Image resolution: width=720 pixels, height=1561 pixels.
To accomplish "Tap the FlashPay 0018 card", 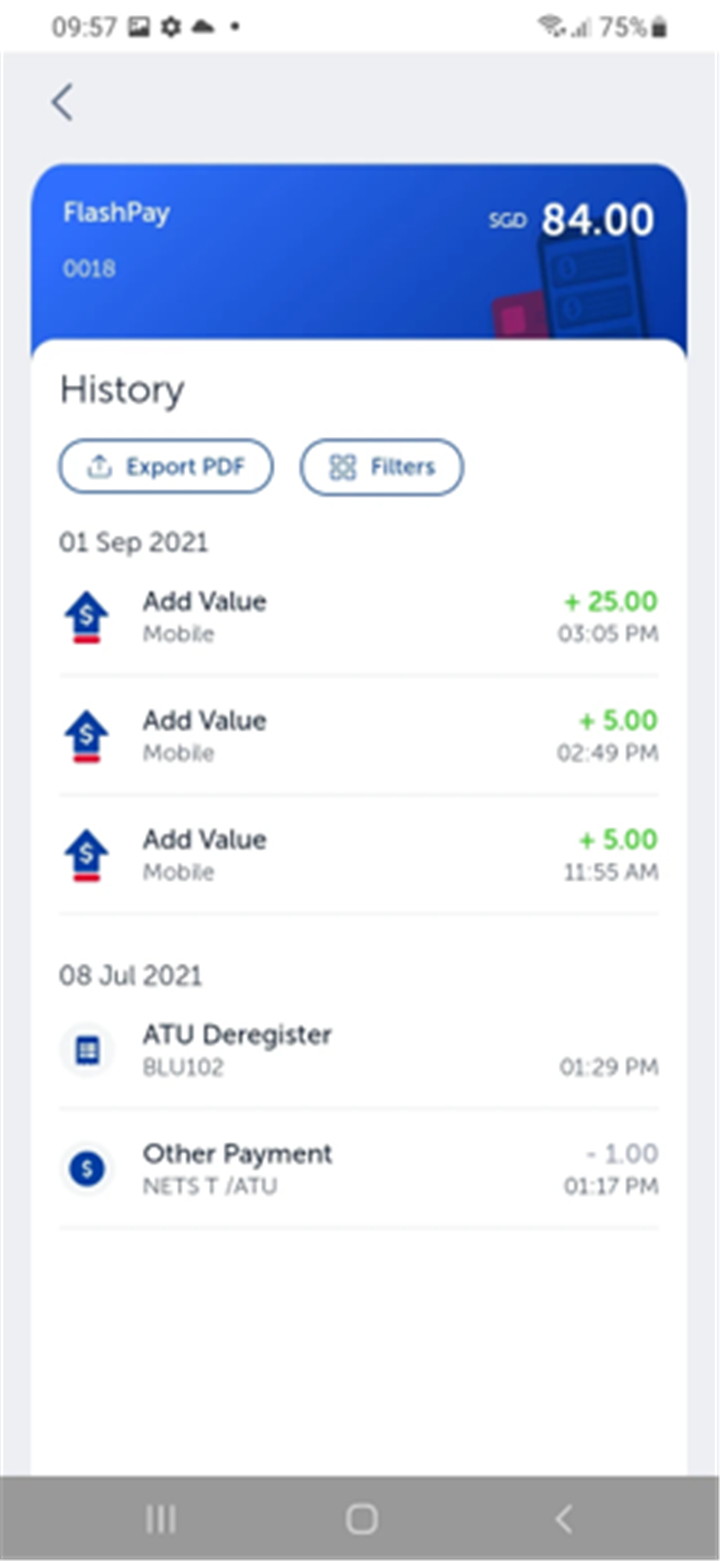I will coord(359,252).
